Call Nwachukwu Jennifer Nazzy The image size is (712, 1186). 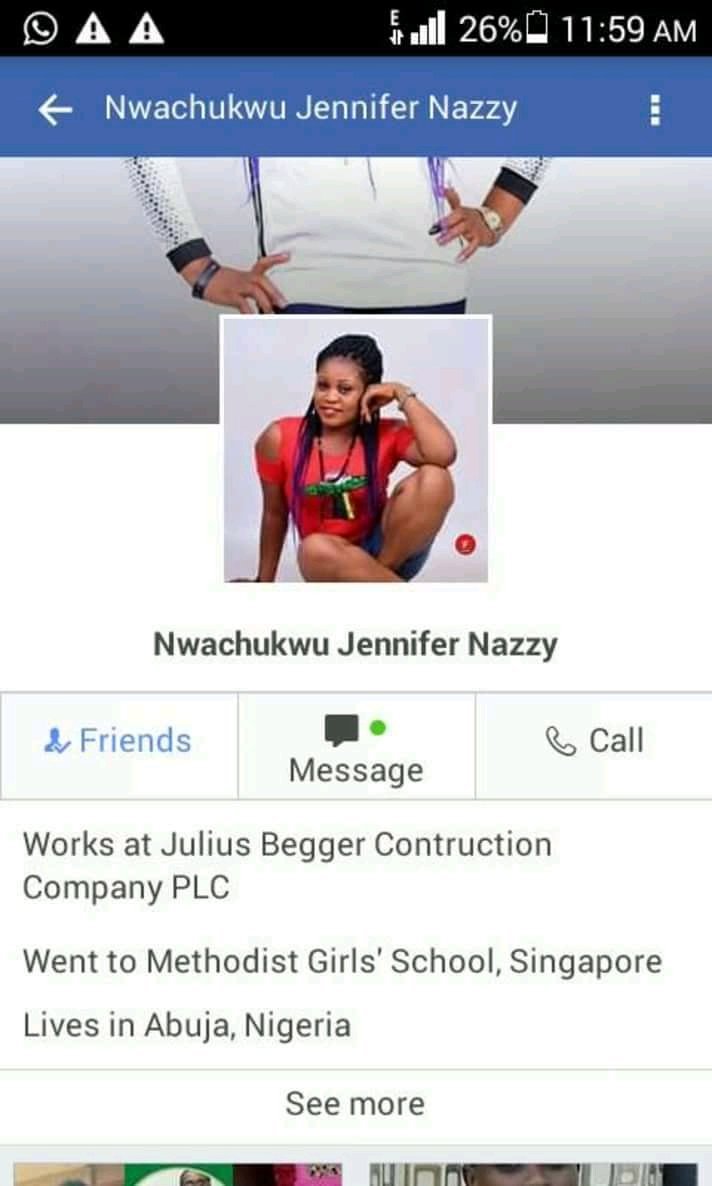coord(594,742)
